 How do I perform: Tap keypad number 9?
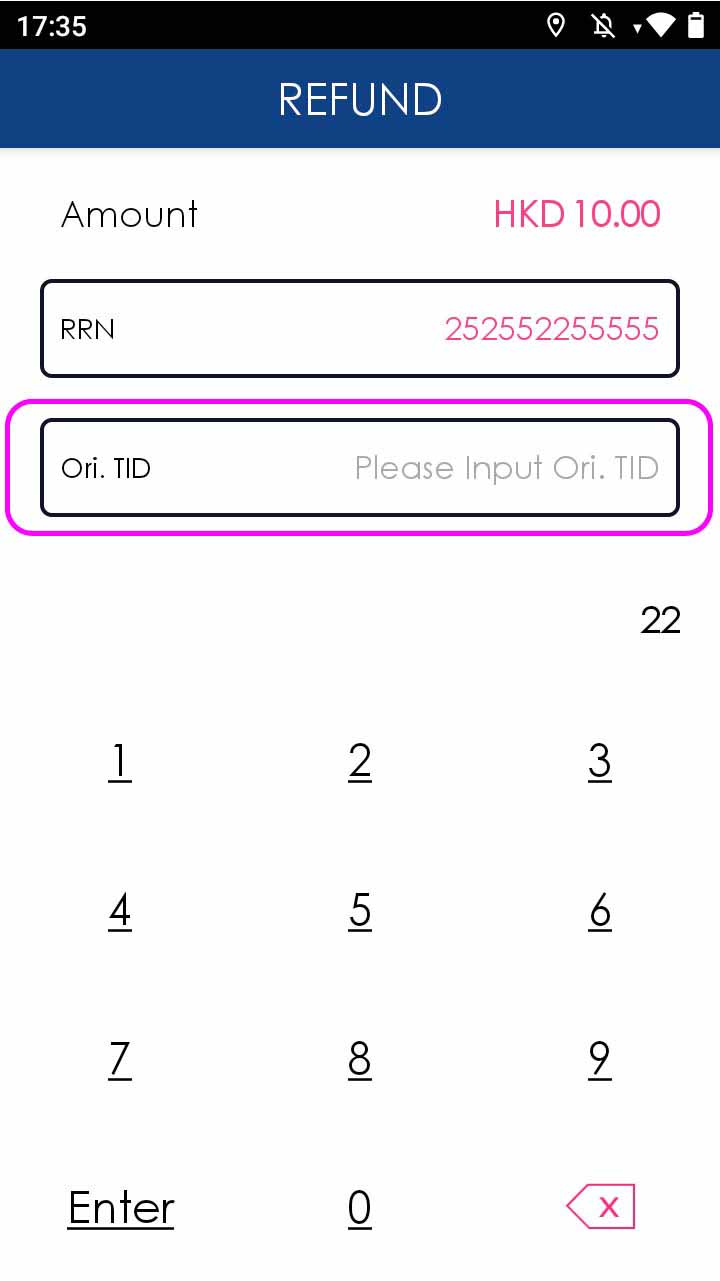click(x=600, y=1059)
